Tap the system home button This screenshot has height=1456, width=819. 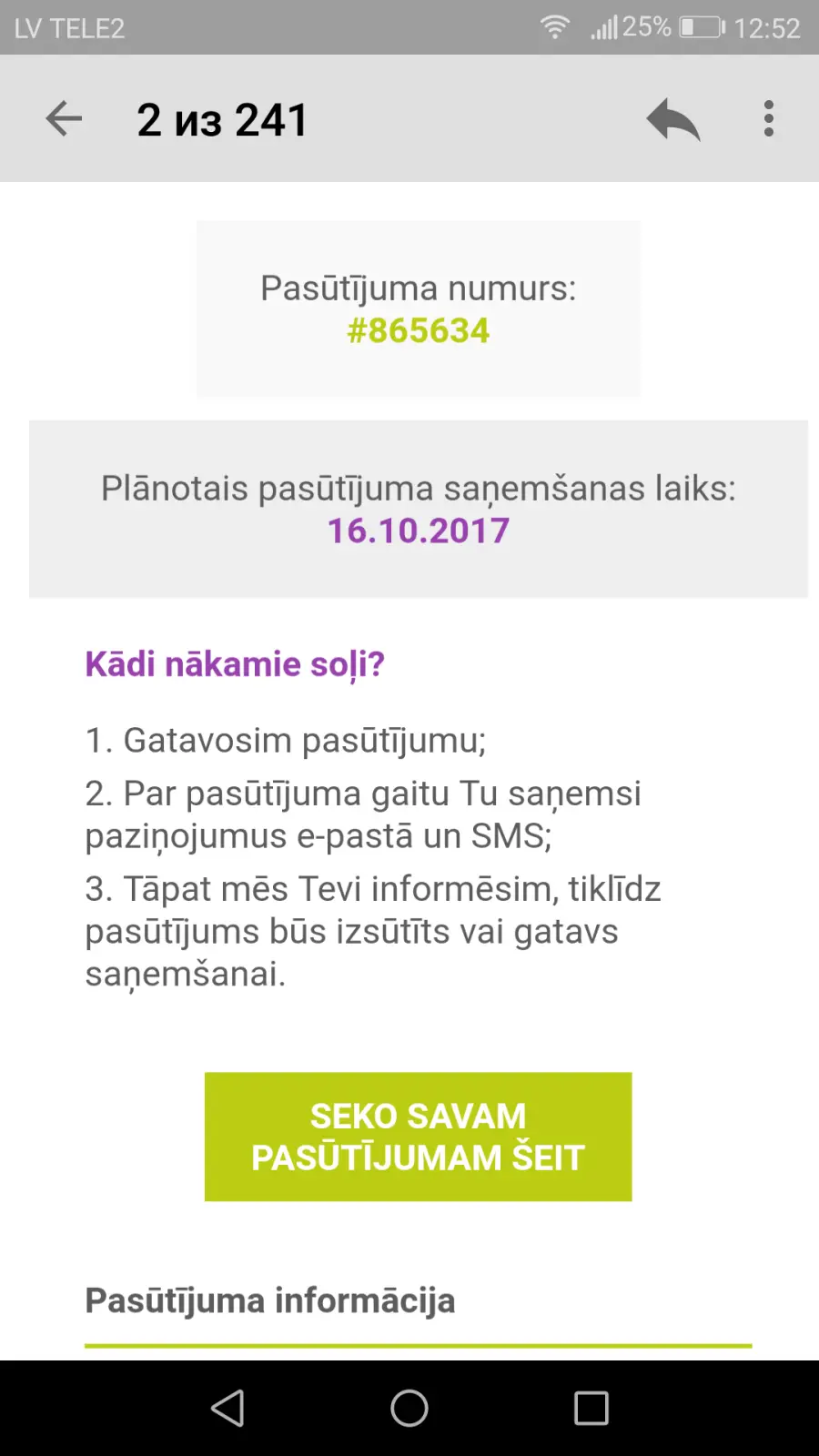point(409,1408)
